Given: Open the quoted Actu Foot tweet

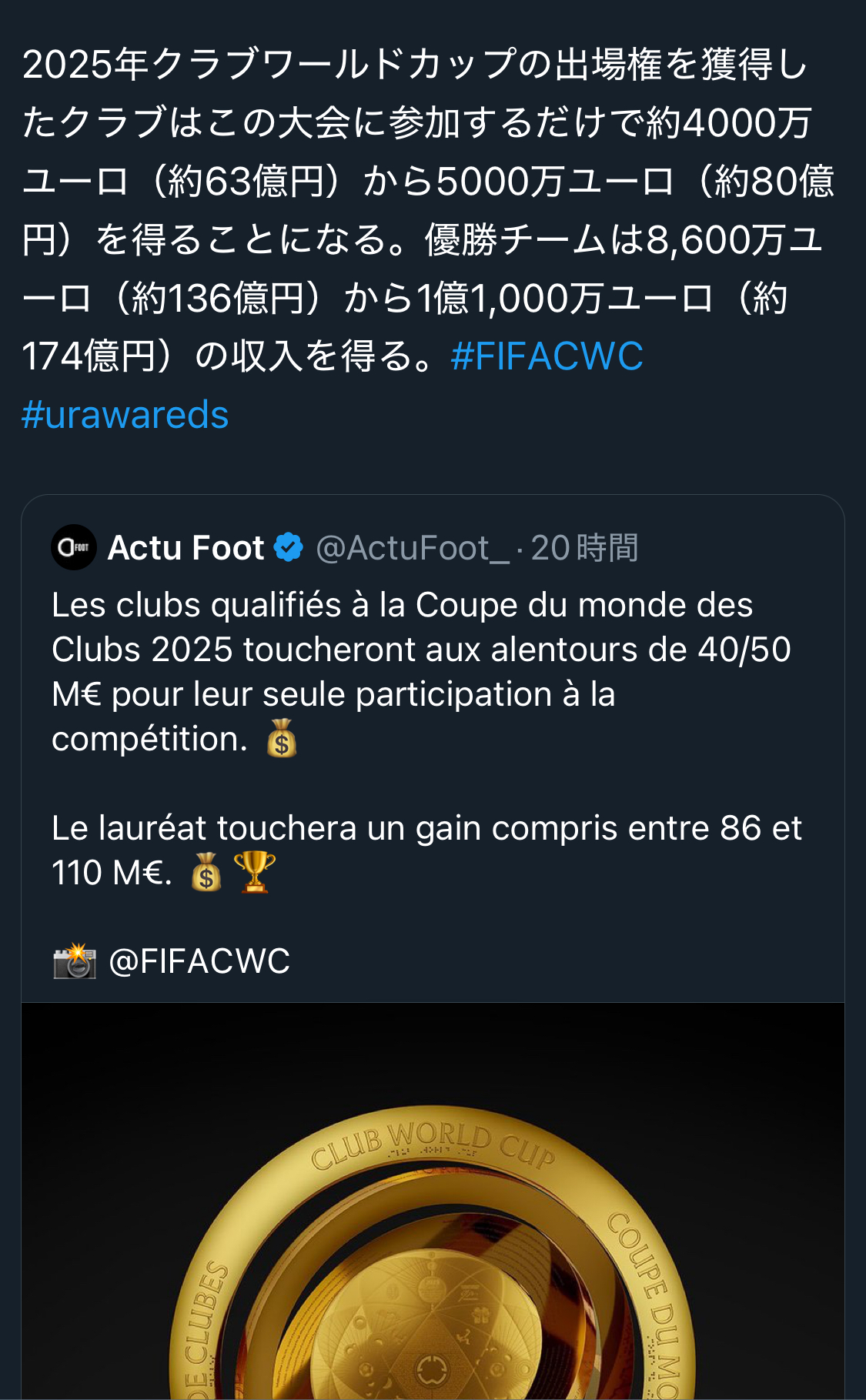Looking at the screenshot, I should [433, 748].
